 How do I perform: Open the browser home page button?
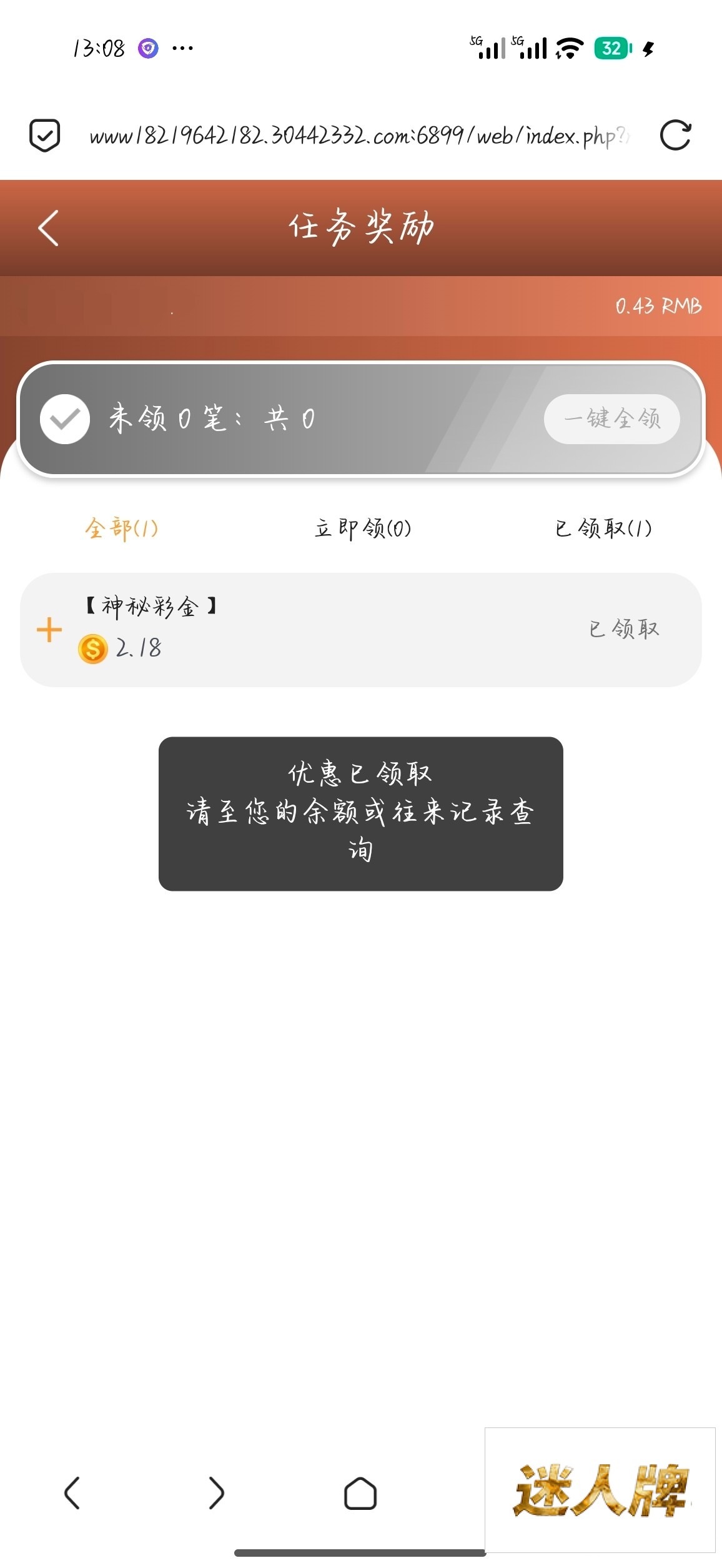coord(360,1493)
